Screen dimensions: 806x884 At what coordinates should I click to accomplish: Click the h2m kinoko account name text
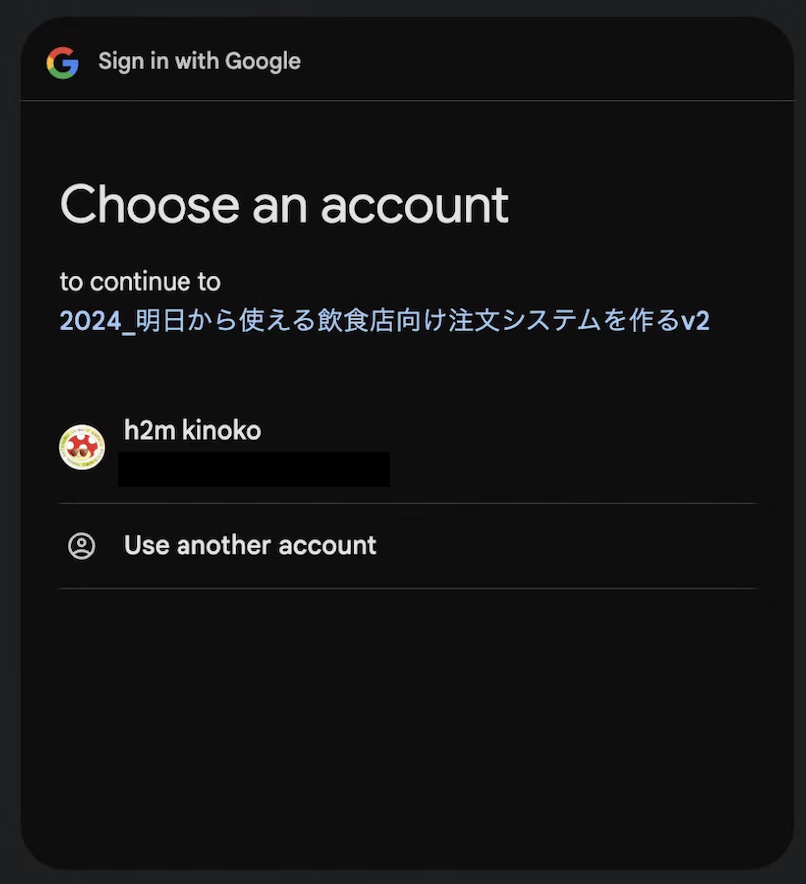click(x=191, y=430)
